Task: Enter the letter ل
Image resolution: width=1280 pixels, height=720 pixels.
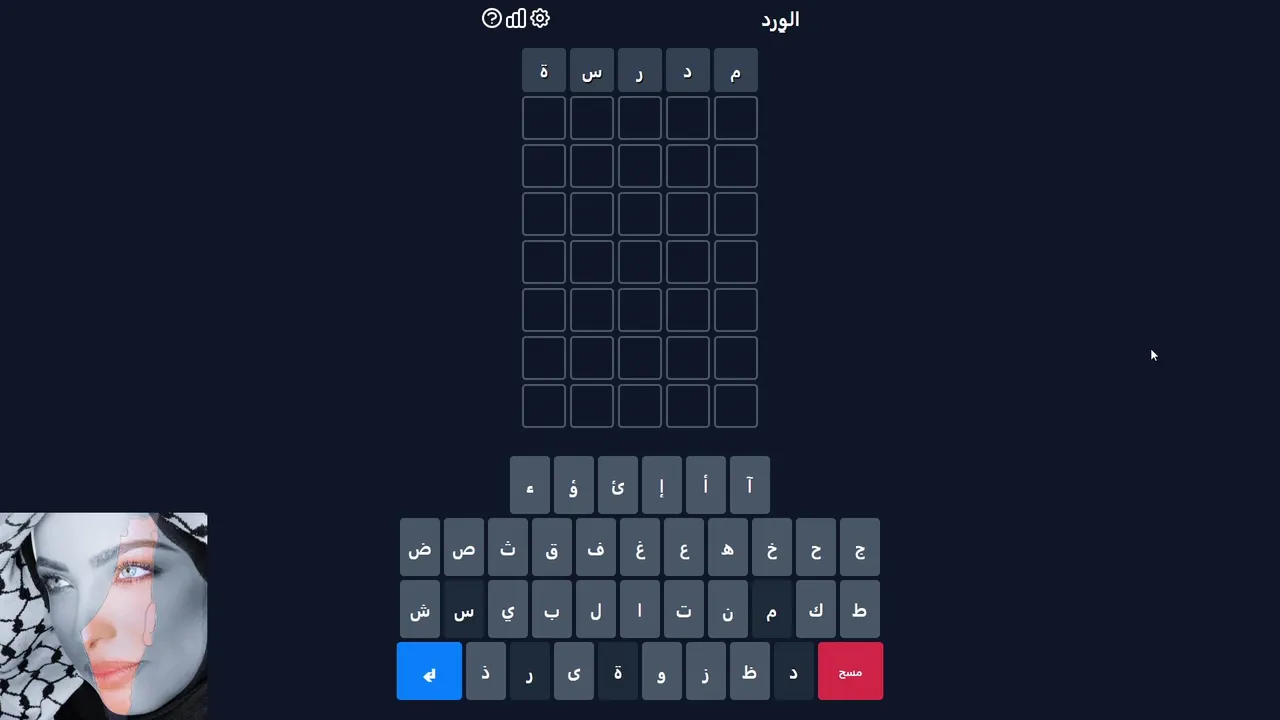Action: click(596, 610)
